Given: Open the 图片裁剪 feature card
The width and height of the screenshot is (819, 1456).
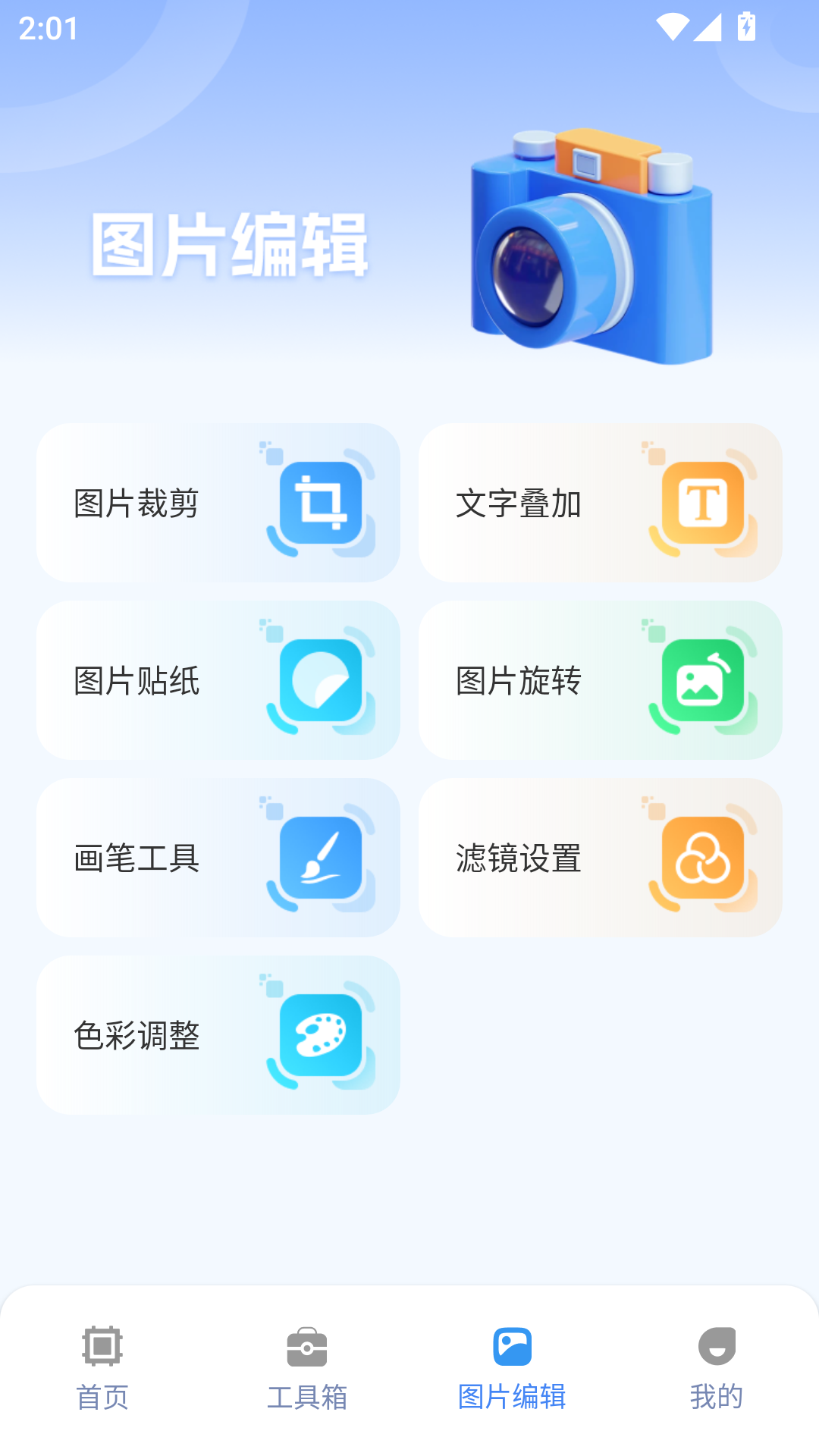Looking at the screenshot, I should [x=218, y=502].
